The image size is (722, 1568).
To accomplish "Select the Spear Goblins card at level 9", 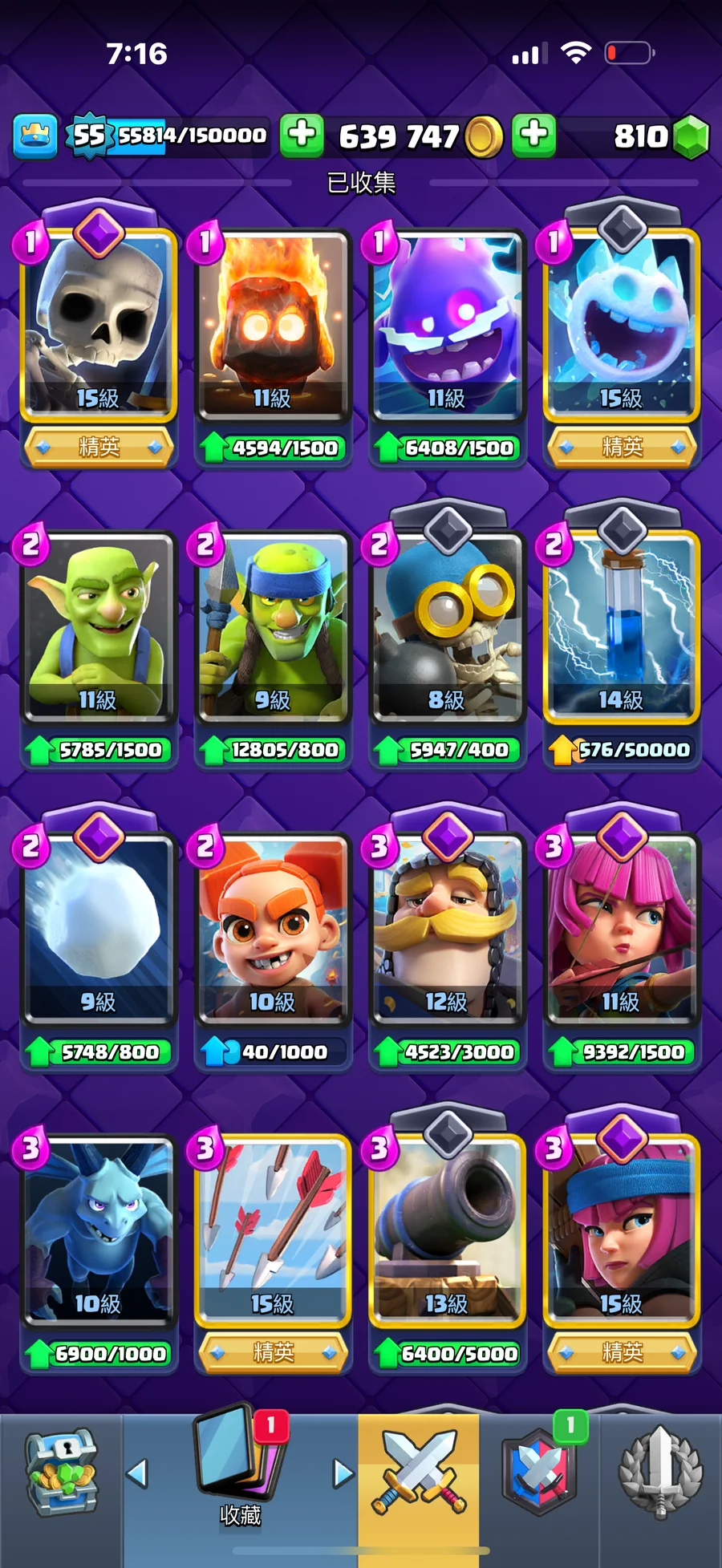I will (x=273, y=628).
